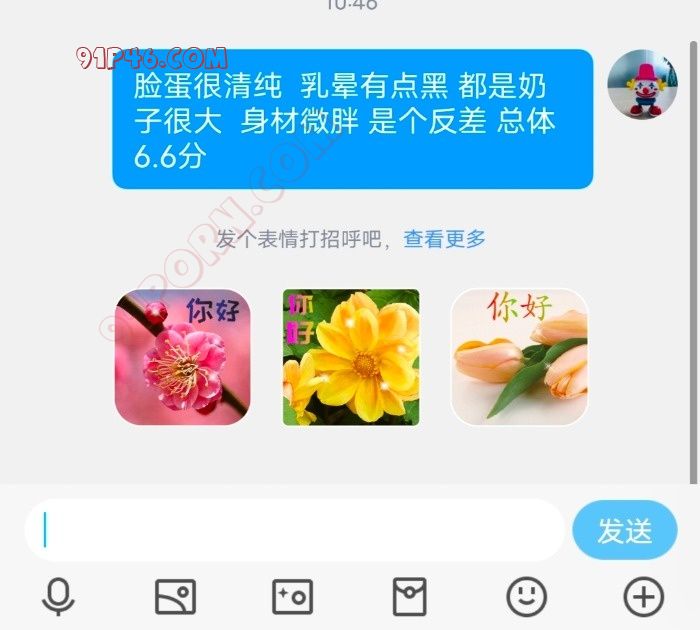Focus the message input field

click(295, 530)
